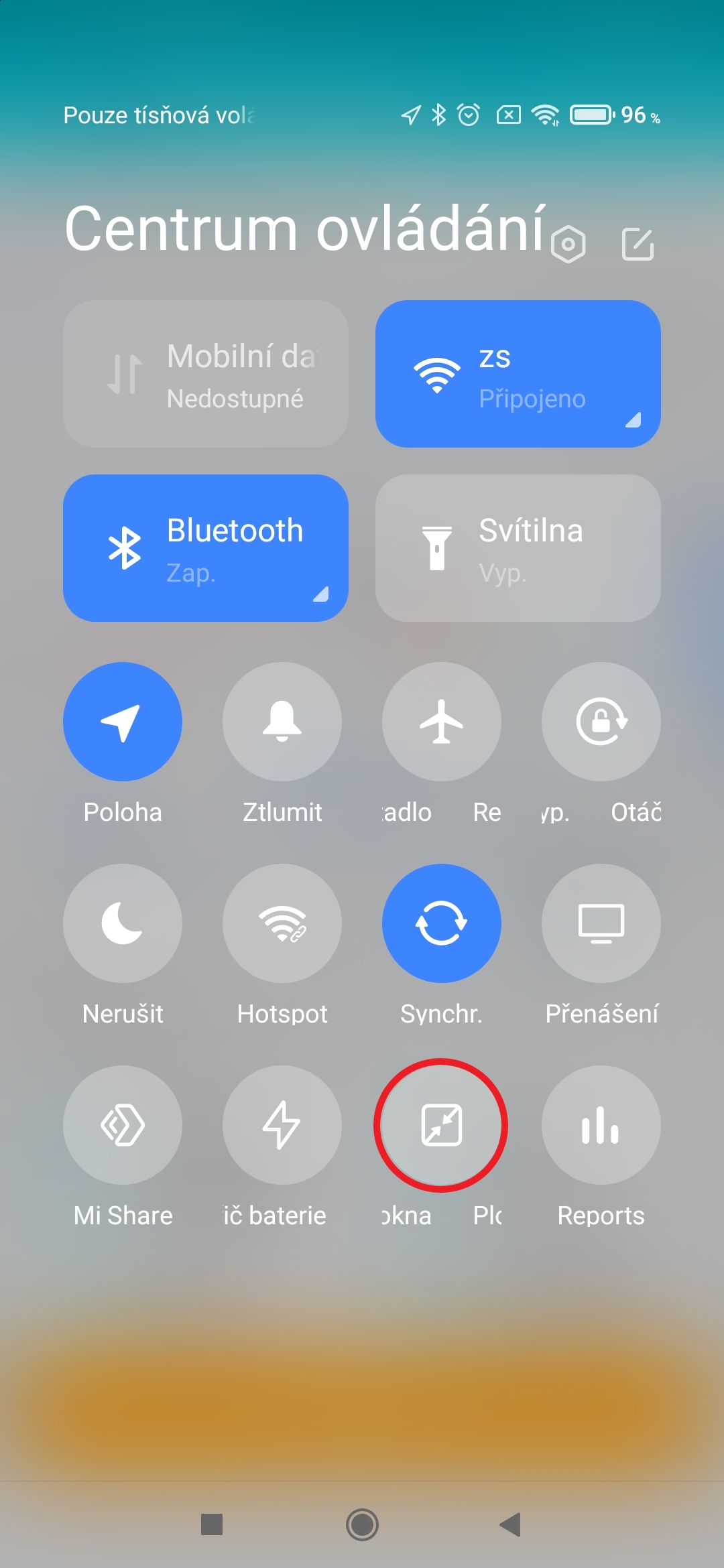The width and height of the screenshot is (724, 1568).
Task: Turn on the Hotspot
Action: coord(282,923)
